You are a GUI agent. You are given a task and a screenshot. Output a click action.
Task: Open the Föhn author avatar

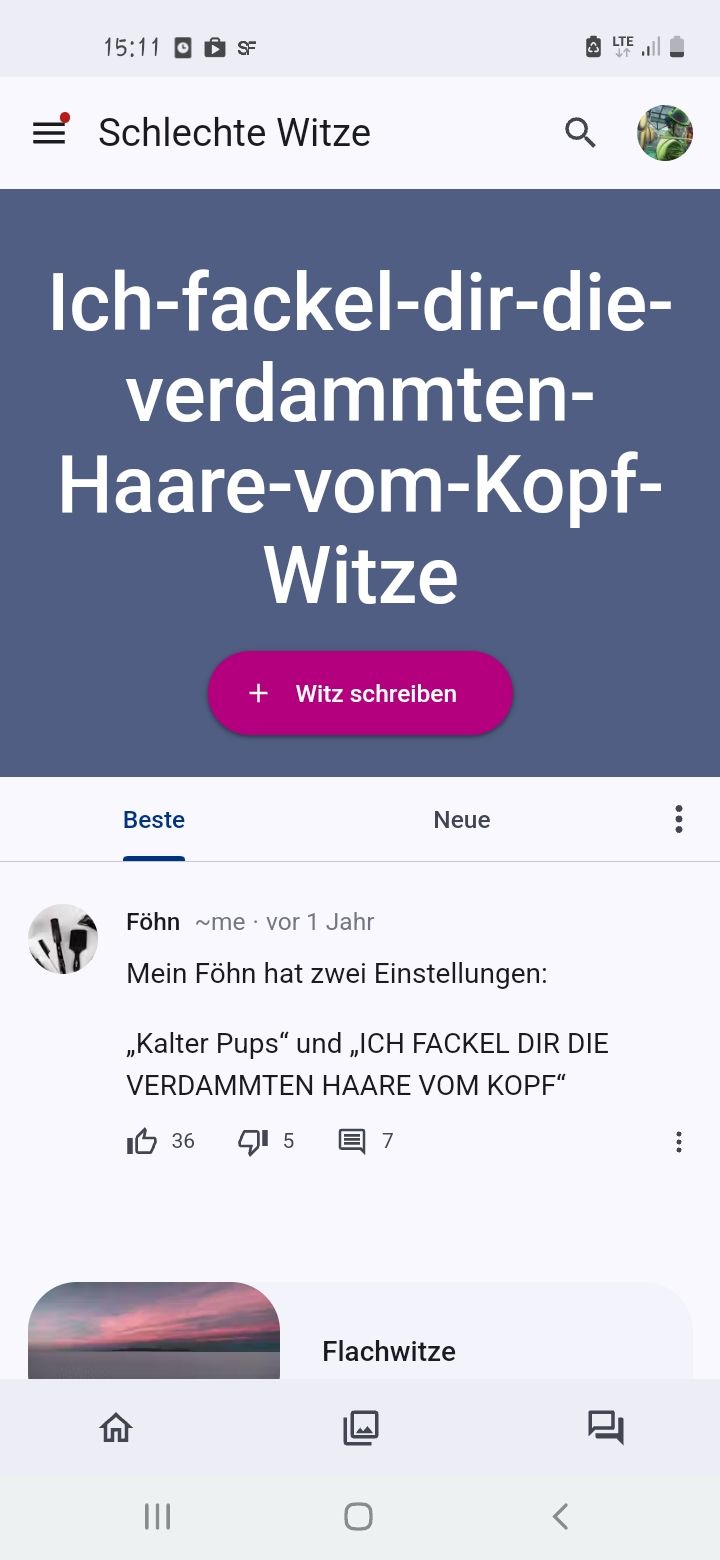pyautogui.click(x=63, y=939)
